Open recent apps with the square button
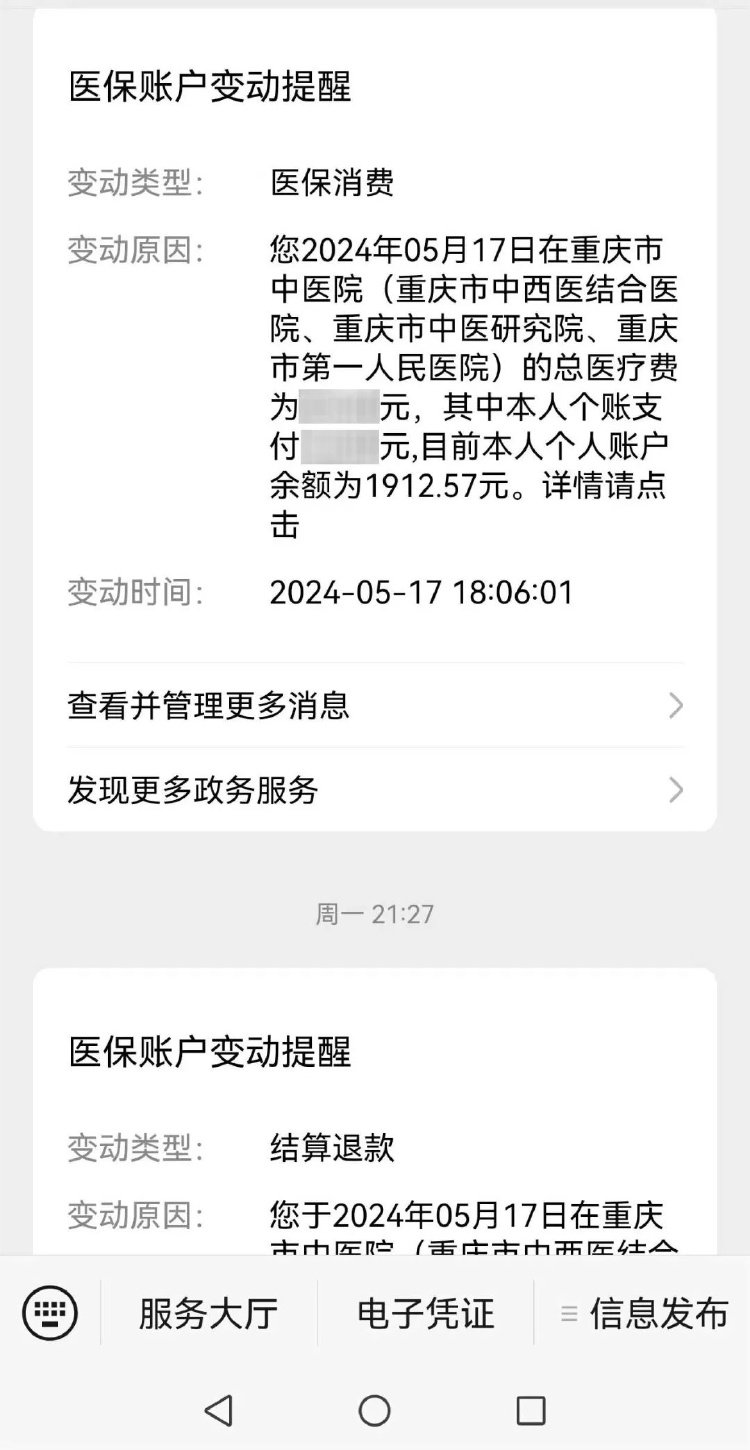 pos(530,1411)
